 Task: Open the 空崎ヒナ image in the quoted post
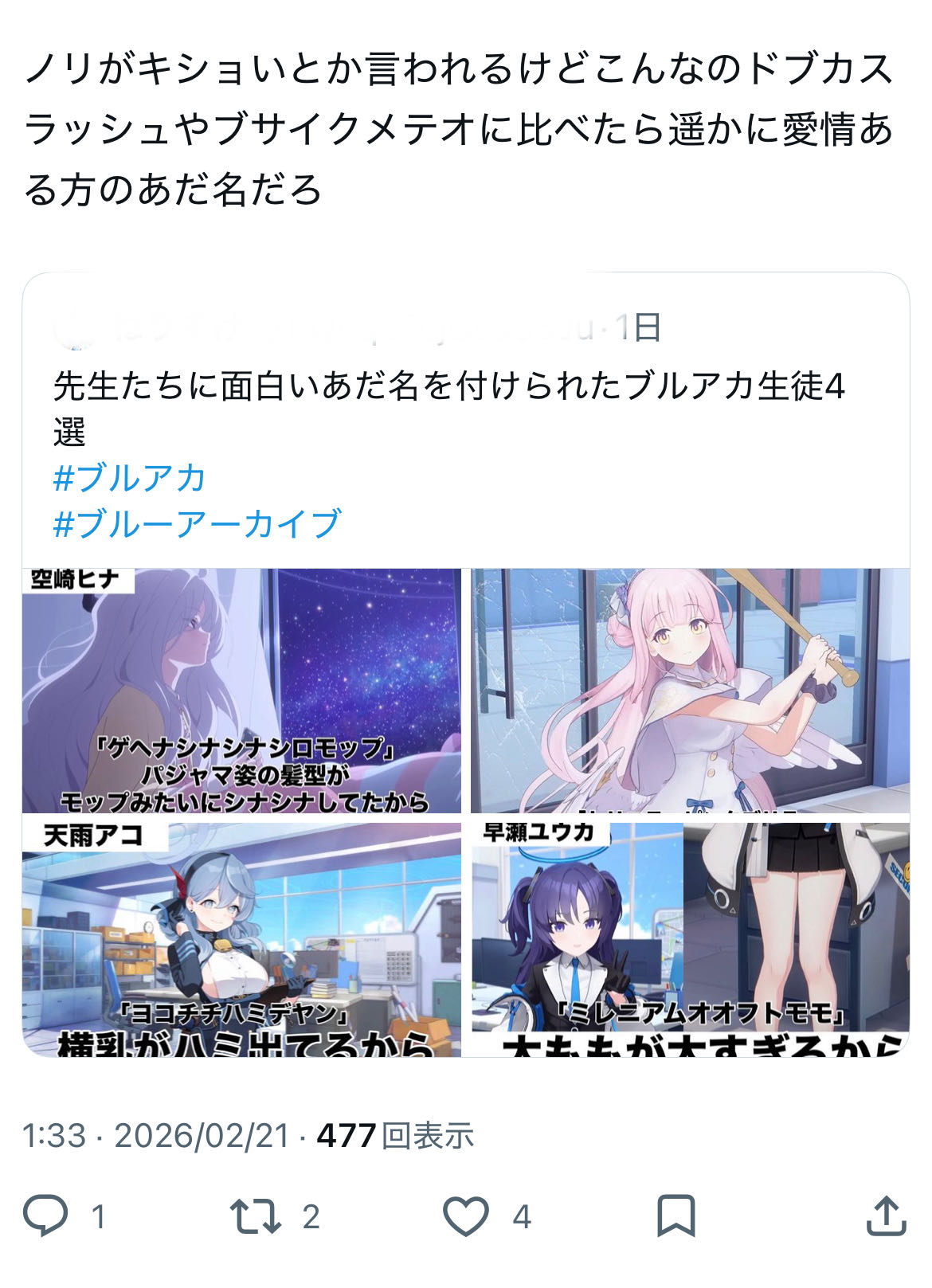click(x=241, y=690)
